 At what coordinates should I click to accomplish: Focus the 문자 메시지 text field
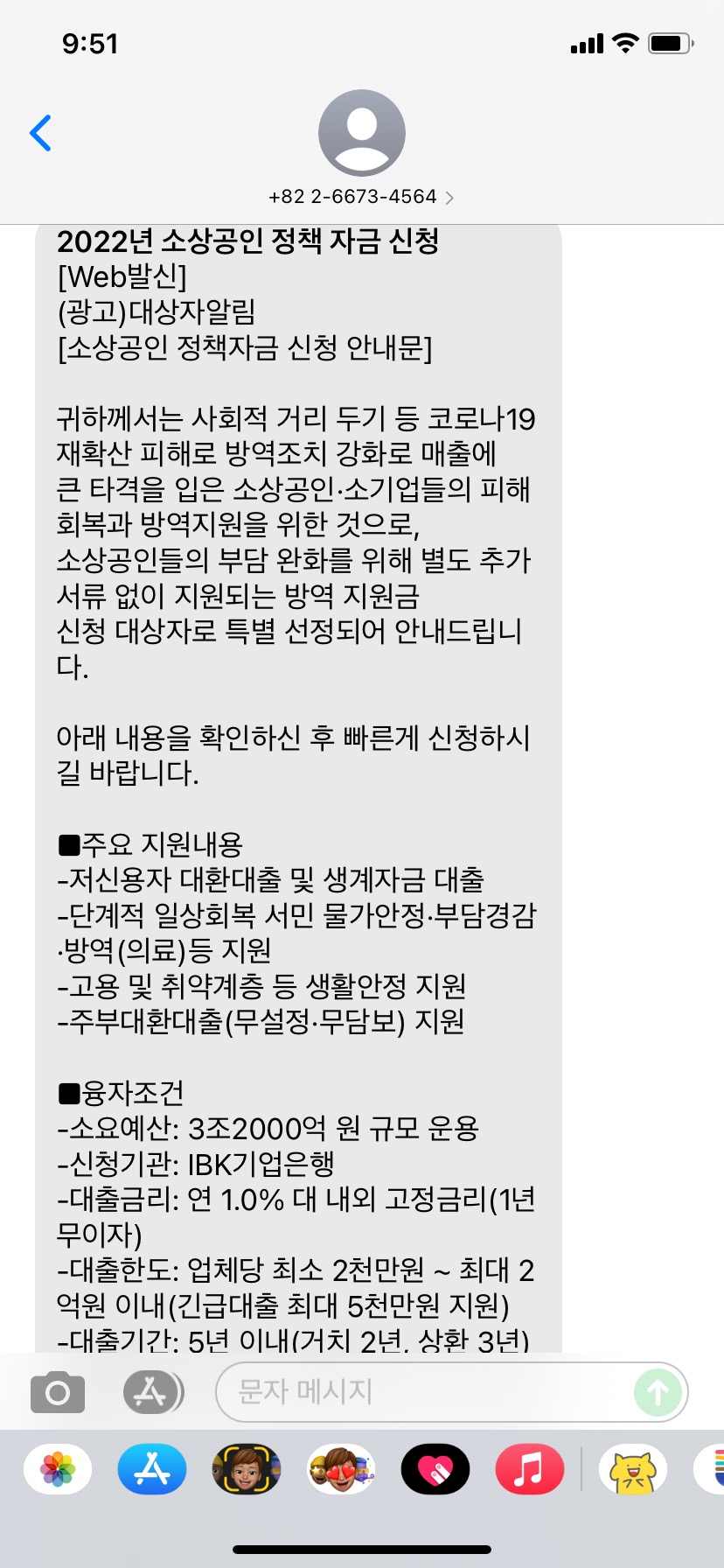(420, 1392)
